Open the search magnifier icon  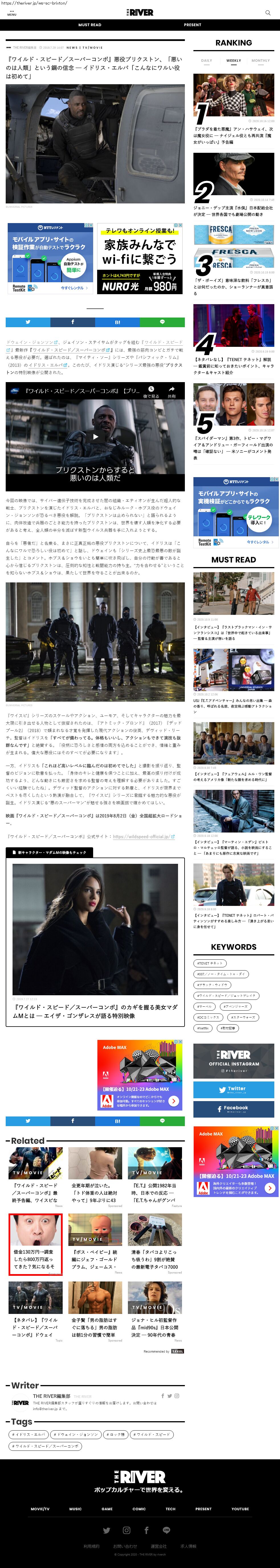pos(267,13)
